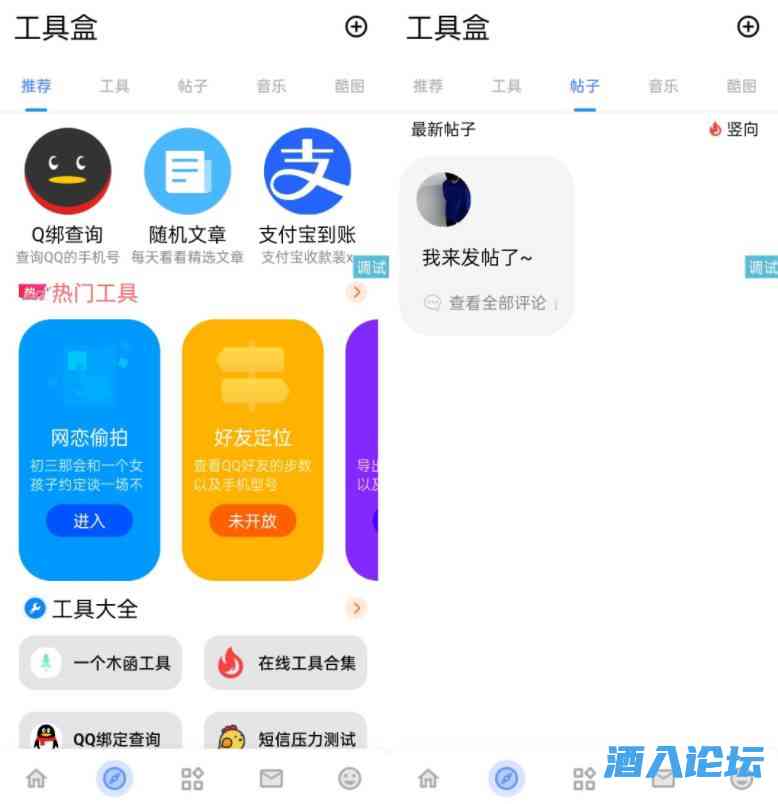Tap 未开放 on the 好友定位 card

[x=252, y=521]
